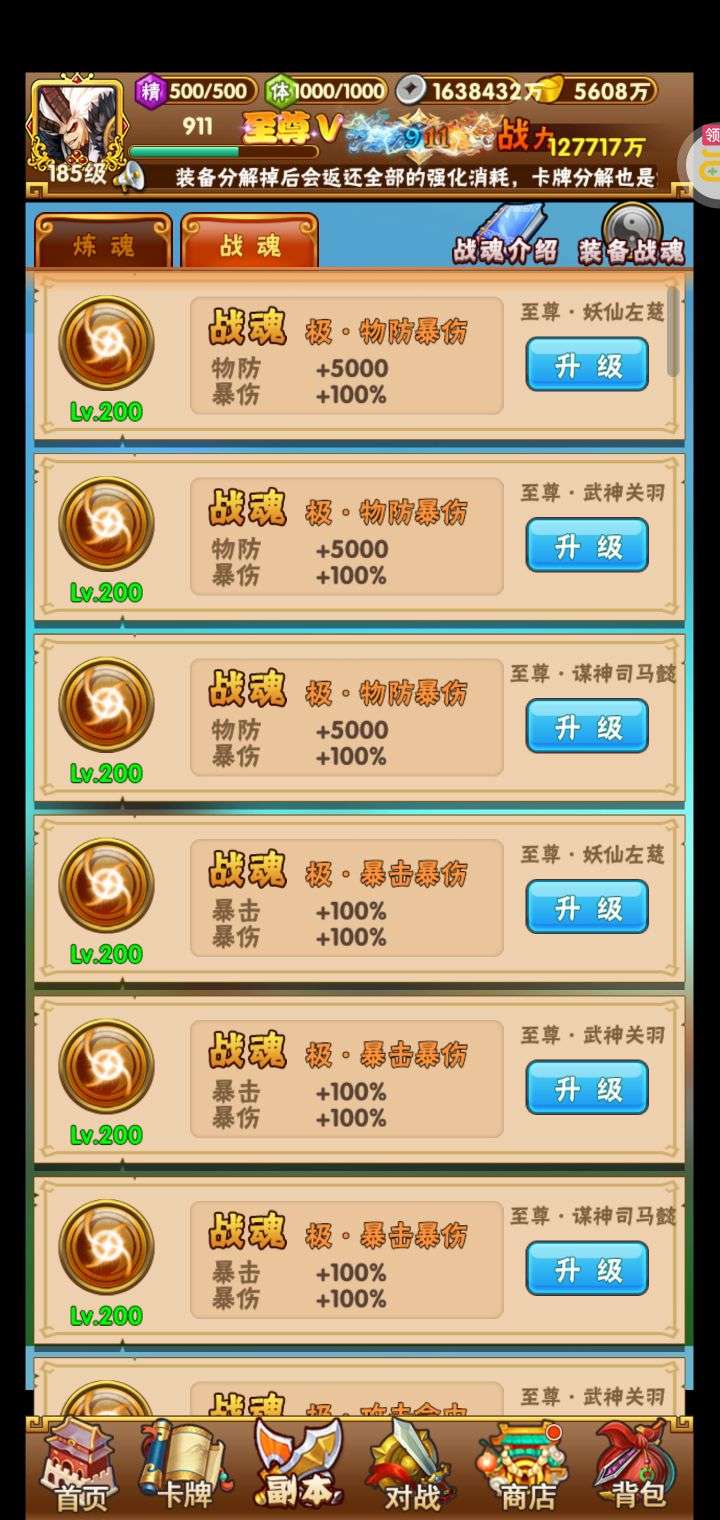The image size is (720, 1520).
Task: Go to 首页 in bottom navigation
Action: pyautogui.click(x=78, y=1466)
